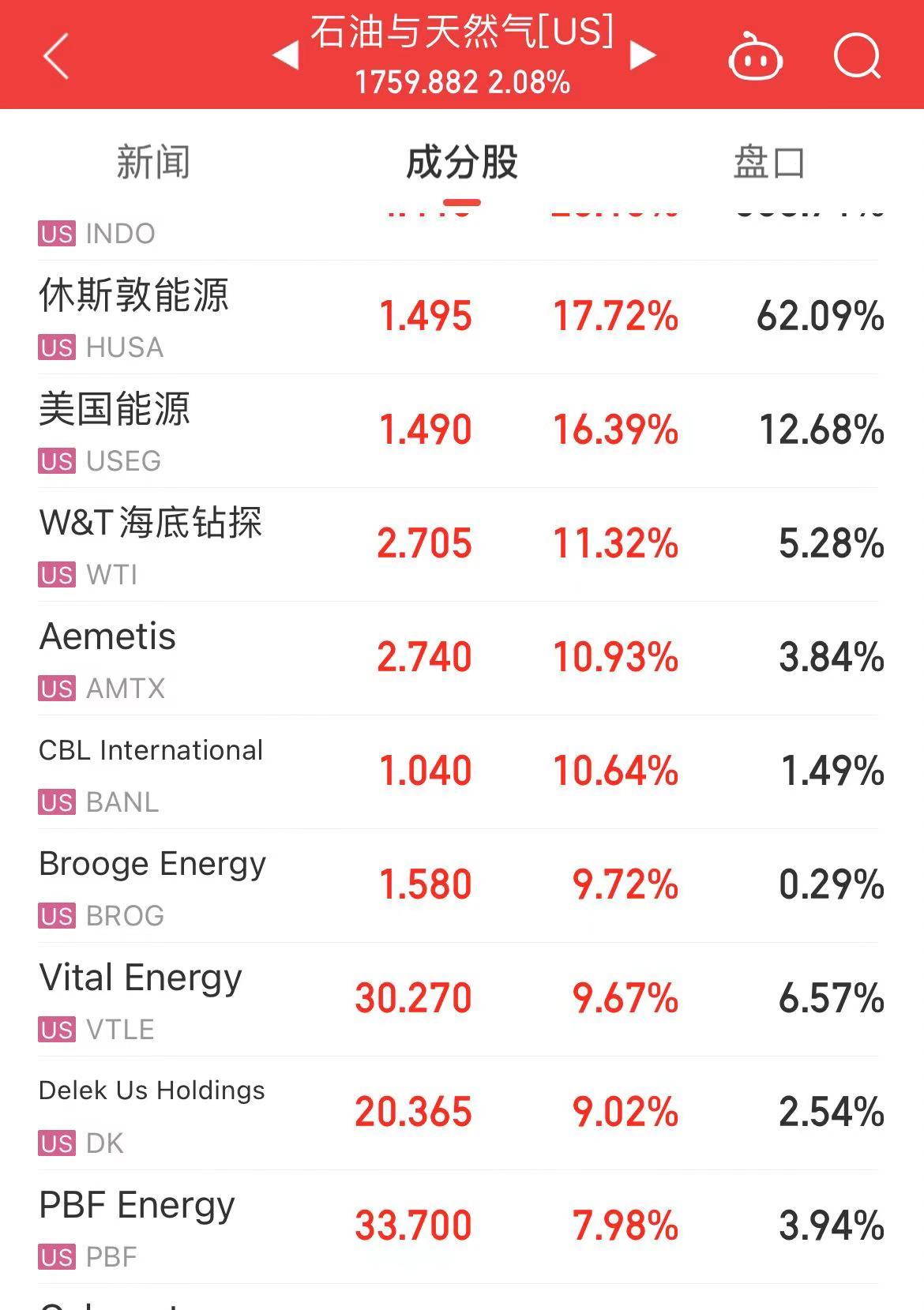Image resolution: width=924 pixels, height=1310 pixels.
Task: Switch to the previous sector with the left triangle
Action: pos(286,56)
